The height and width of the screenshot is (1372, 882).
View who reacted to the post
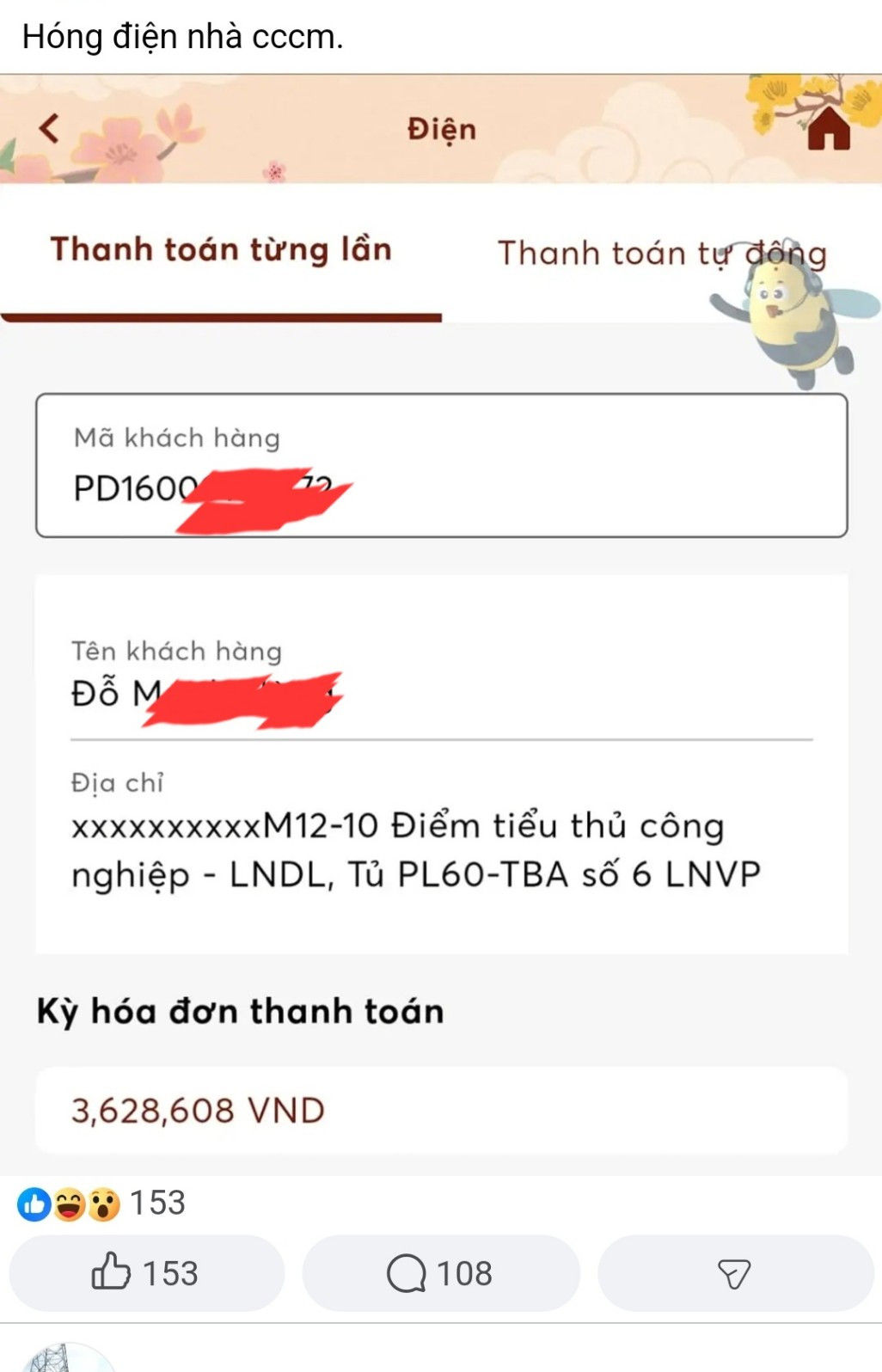(101, 1203)
